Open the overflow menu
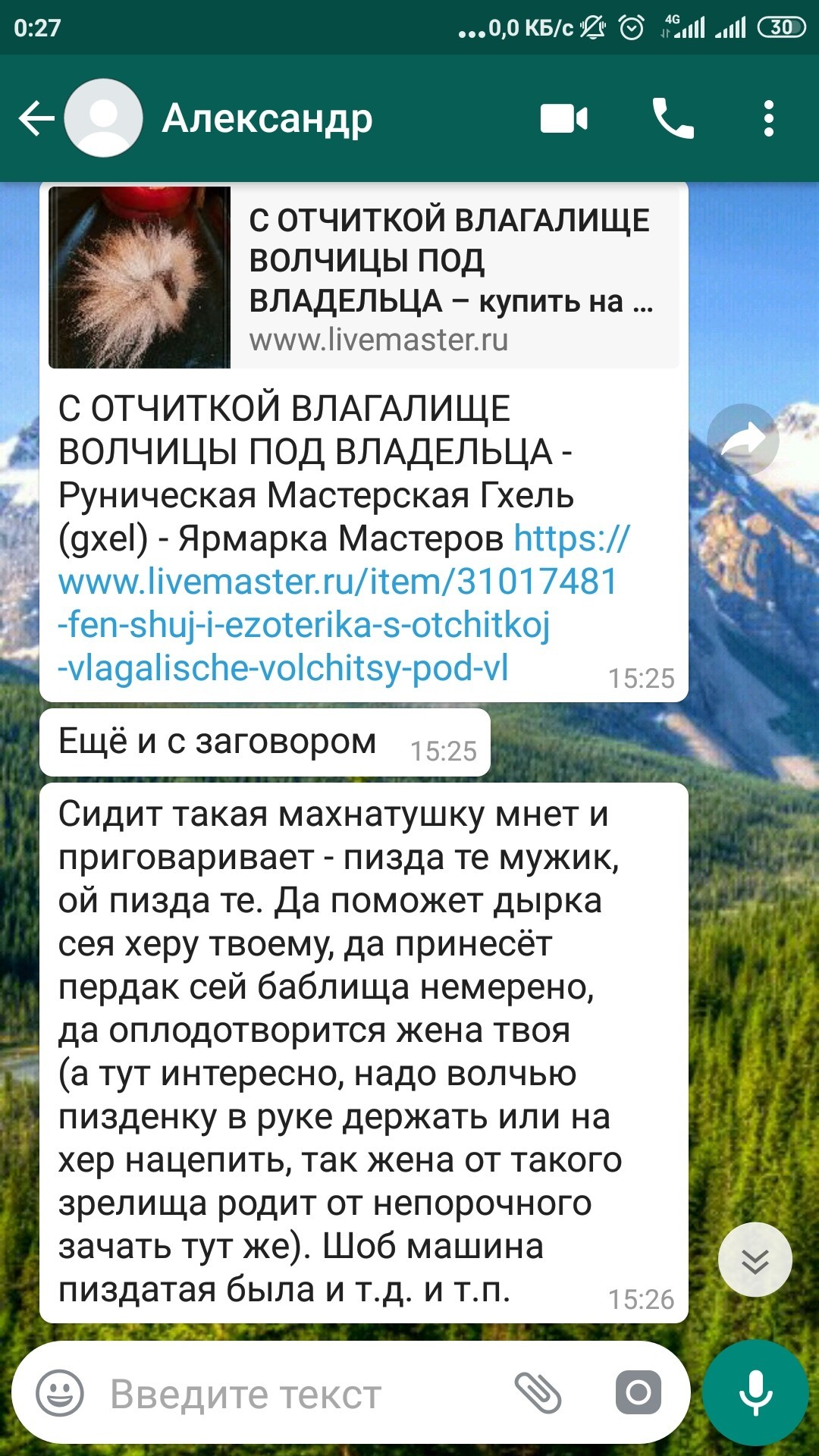The height and width of the screenshot is (1456, 819). tap(768, 119)
